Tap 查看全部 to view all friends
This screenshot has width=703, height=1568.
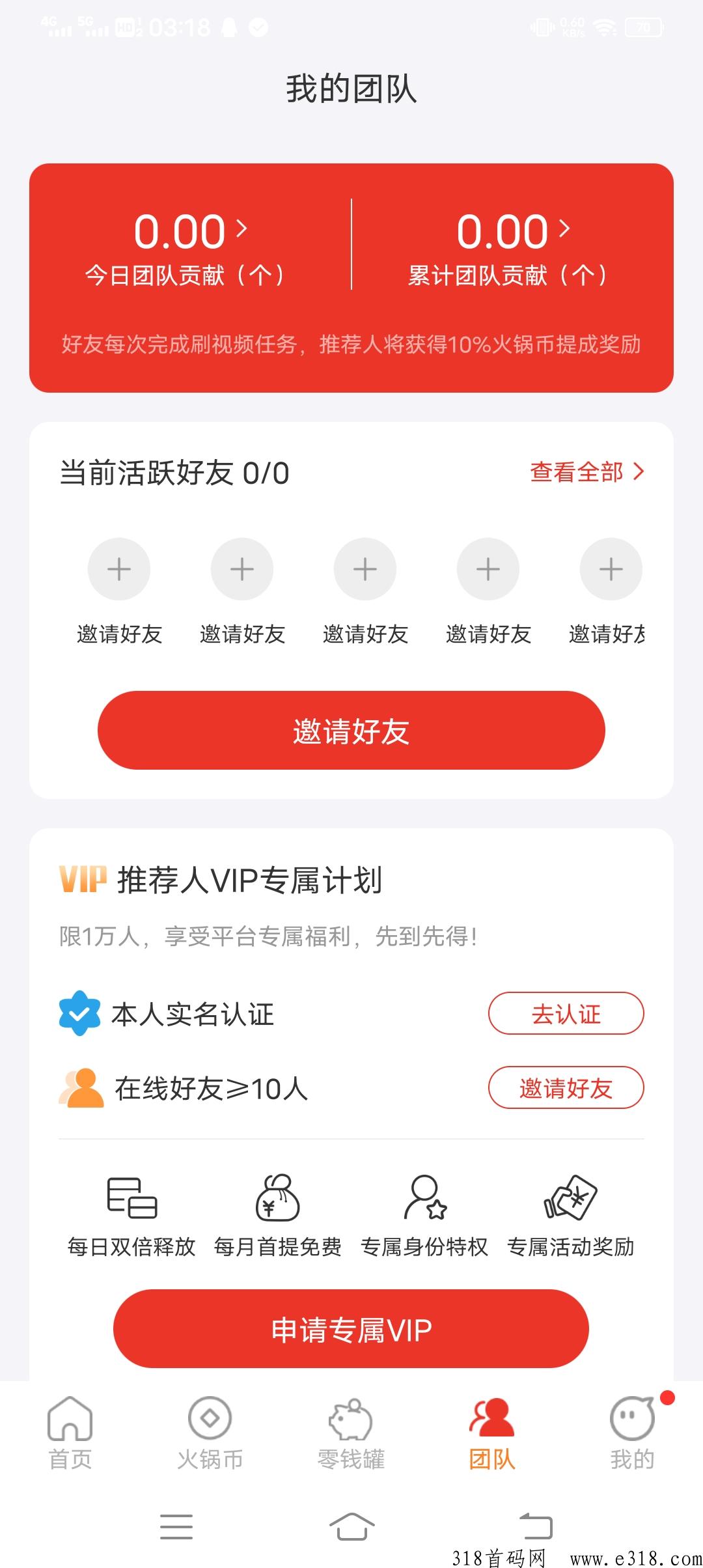pyautogui.click(x=586, y=471)
